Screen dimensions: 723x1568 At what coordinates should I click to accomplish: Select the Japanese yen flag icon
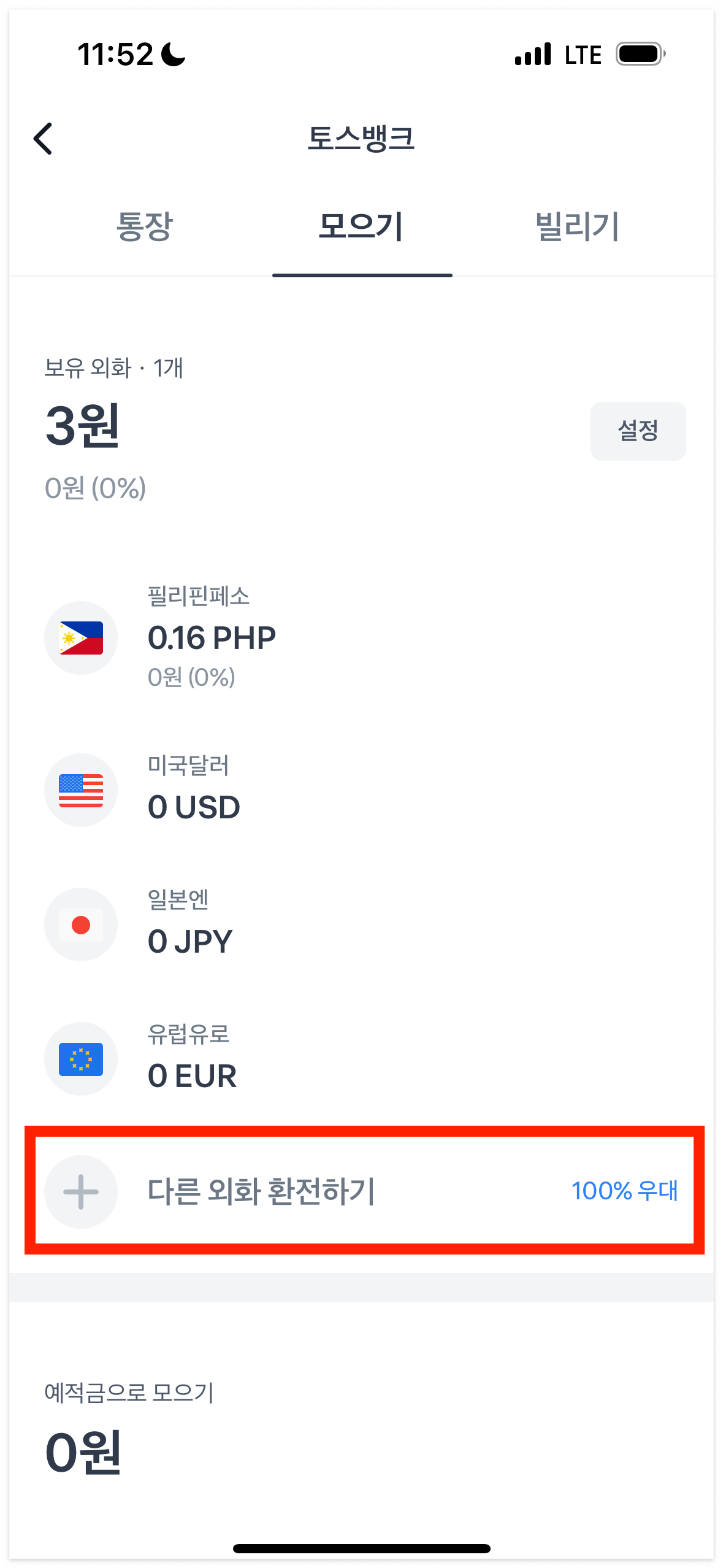(81, 924)
